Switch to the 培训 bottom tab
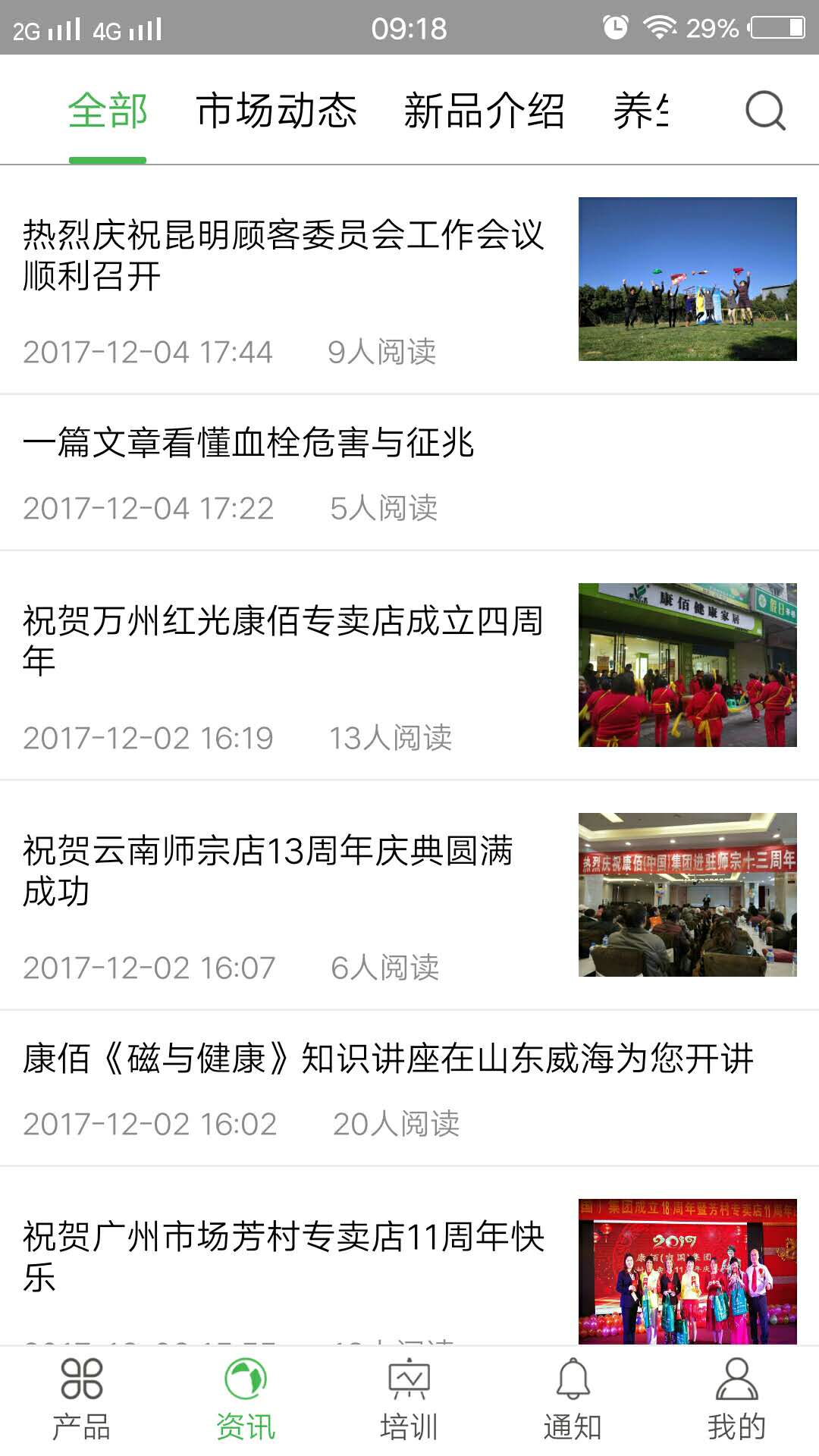819x1456 pixels. [409, 1400]
